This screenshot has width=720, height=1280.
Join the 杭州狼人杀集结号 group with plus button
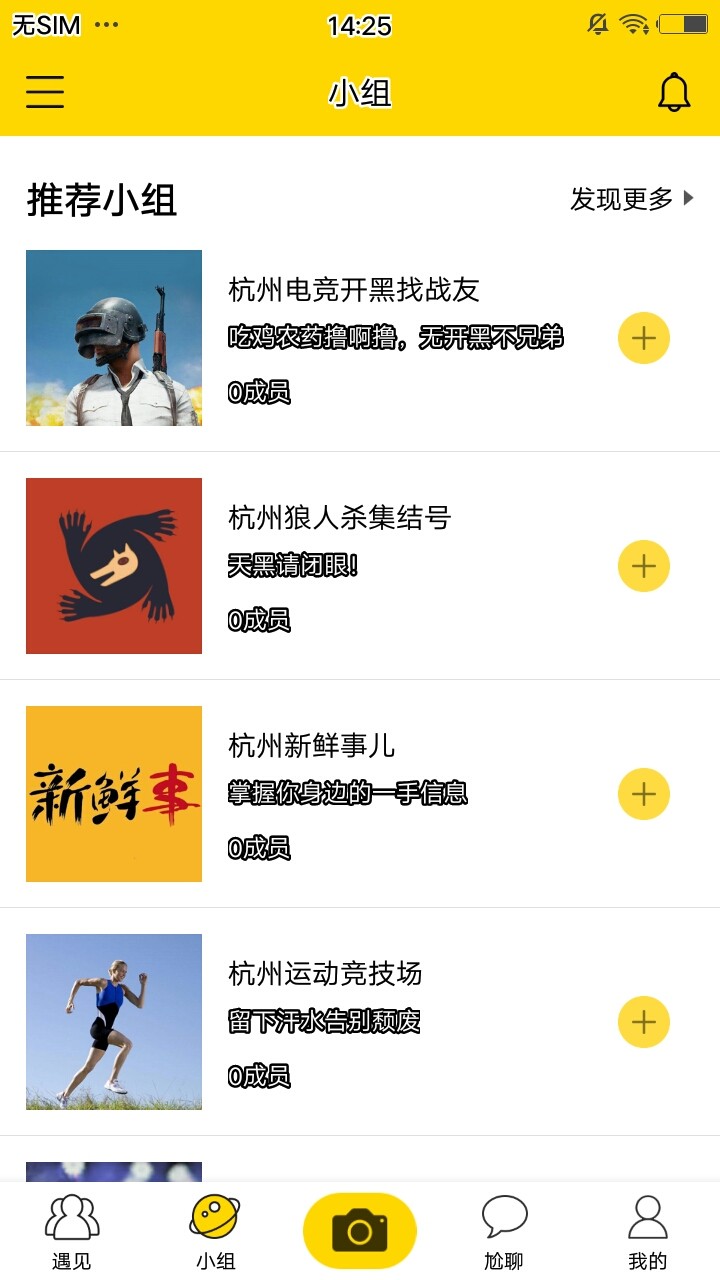pyautogui.click(x=643, y=566)
